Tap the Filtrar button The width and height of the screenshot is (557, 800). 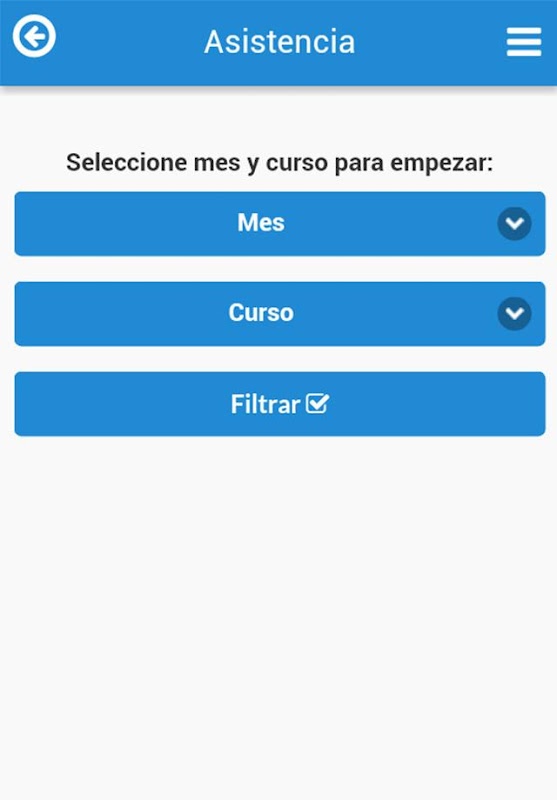coord(280,404)
